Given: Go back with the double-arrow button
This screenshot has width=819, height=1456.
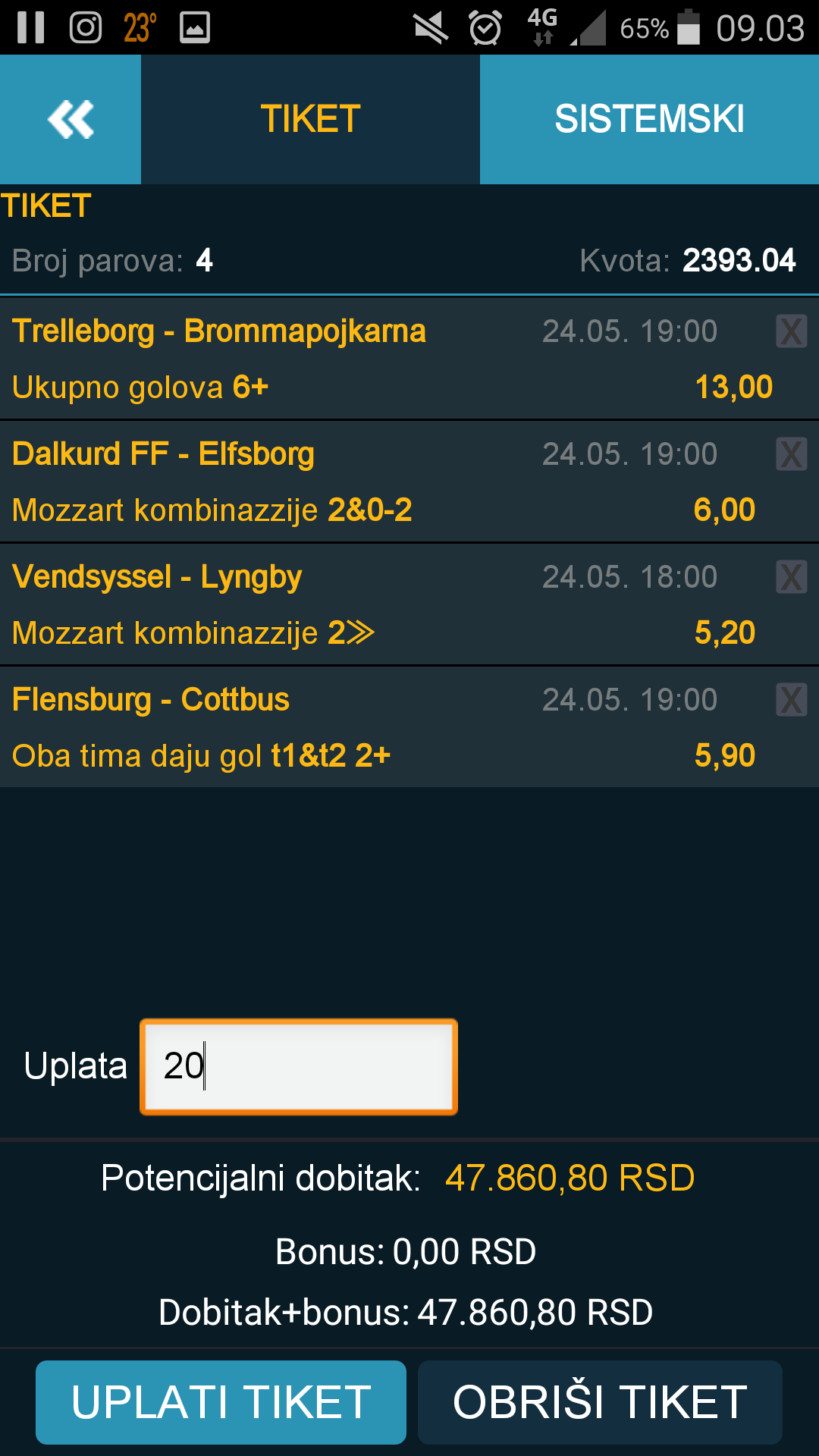Looking at the screenshot, I should point(71,119).
